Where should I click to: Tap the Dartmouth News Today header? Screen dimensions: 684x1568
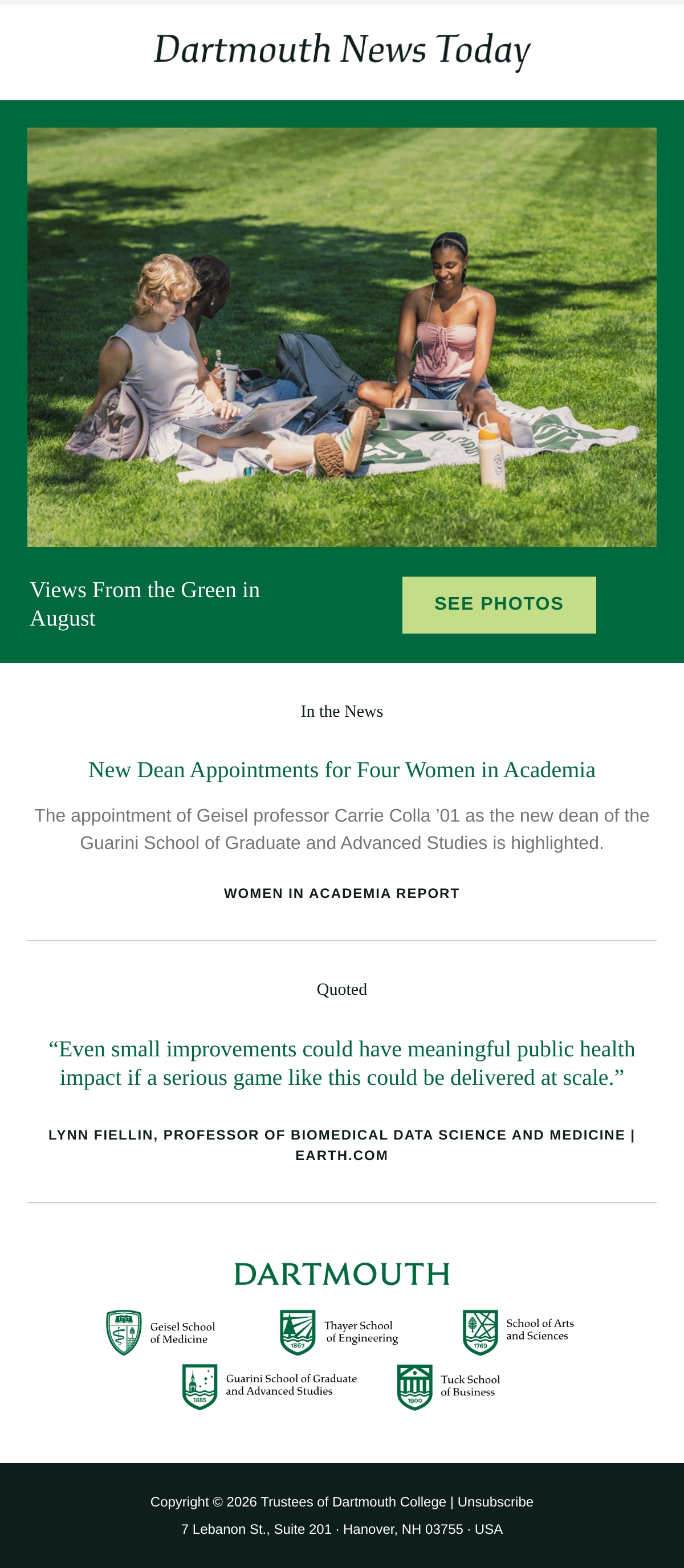(x=341, y=50)
